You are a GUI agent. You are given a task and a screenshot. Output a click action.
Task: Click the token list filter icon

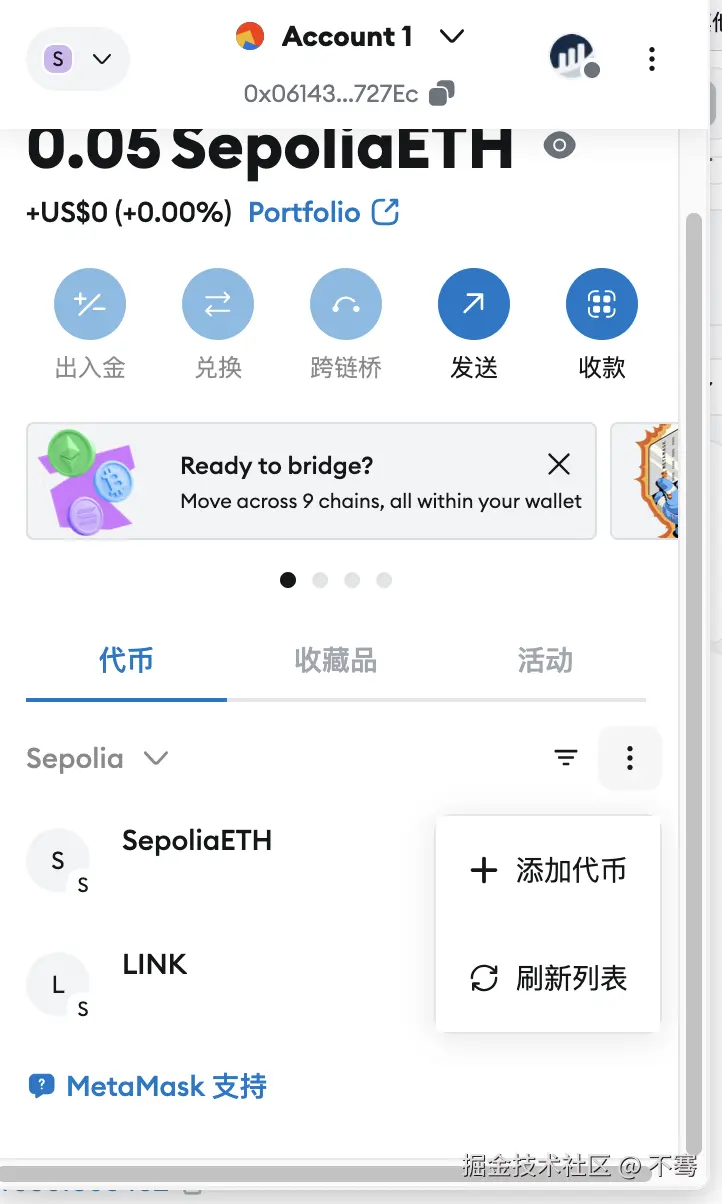566,758
